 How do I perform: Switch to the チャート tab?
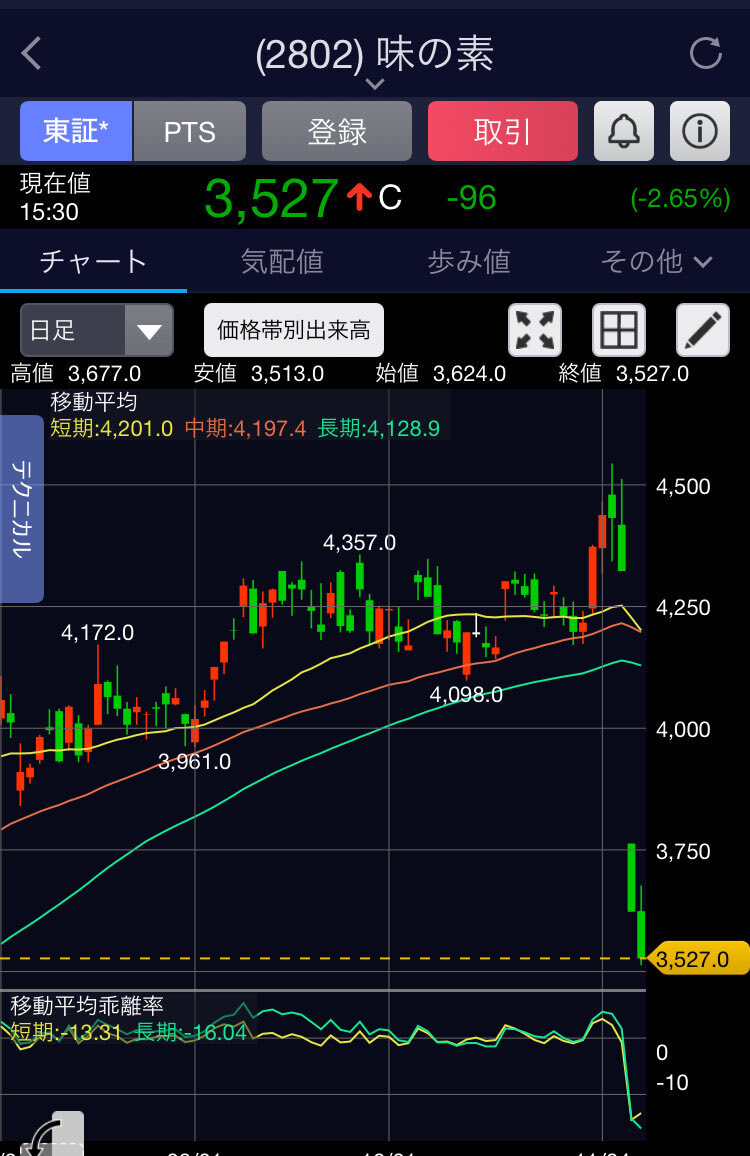pos(93,262)
